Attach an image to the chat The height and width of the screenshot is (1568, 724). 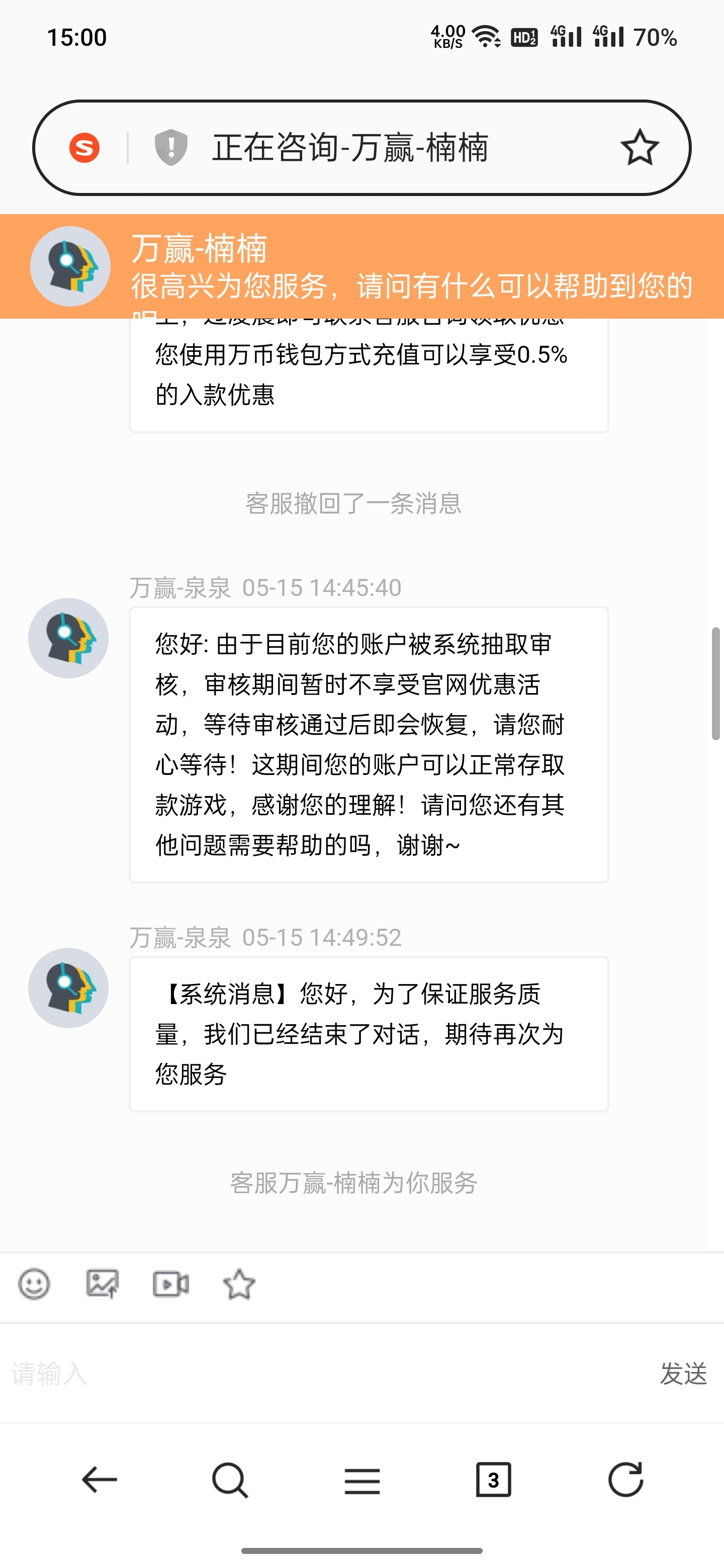click(102, 1284)
